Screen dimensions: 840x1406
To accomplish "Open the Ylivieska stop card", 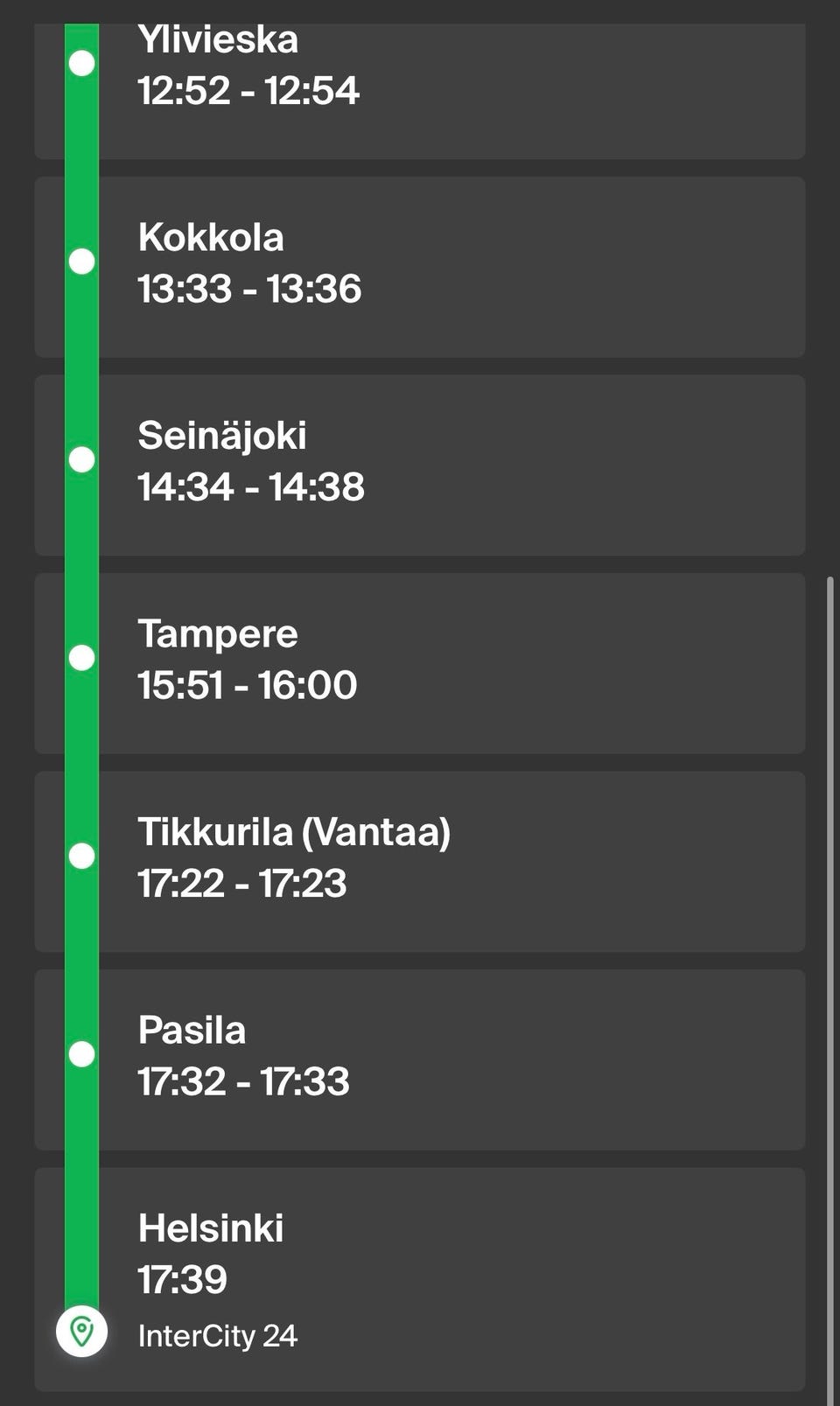I will (420, 87).
